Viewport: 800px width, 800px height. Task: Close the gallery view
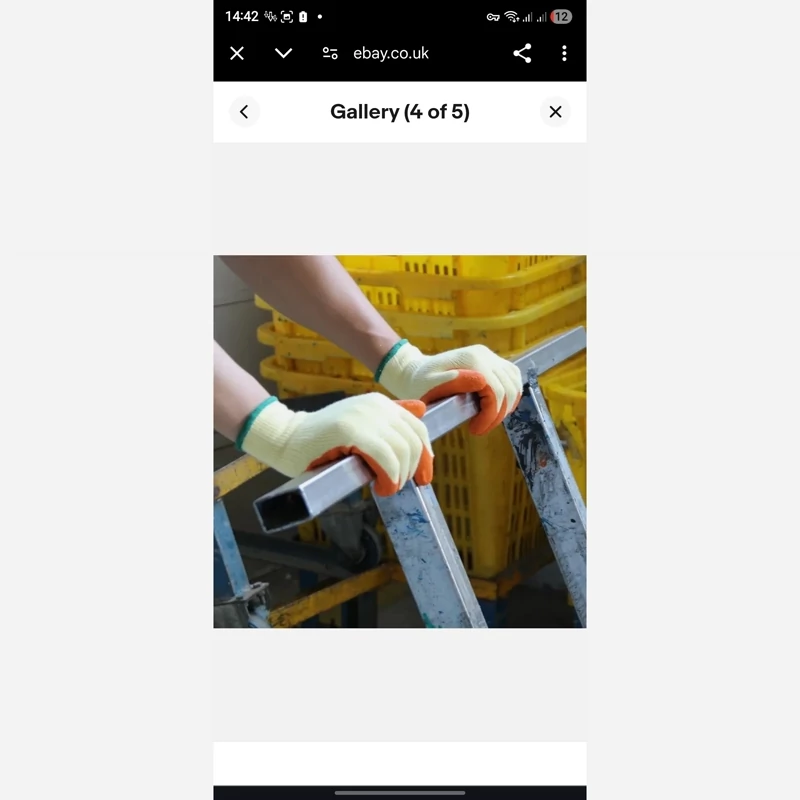click(x=555, y=112)
